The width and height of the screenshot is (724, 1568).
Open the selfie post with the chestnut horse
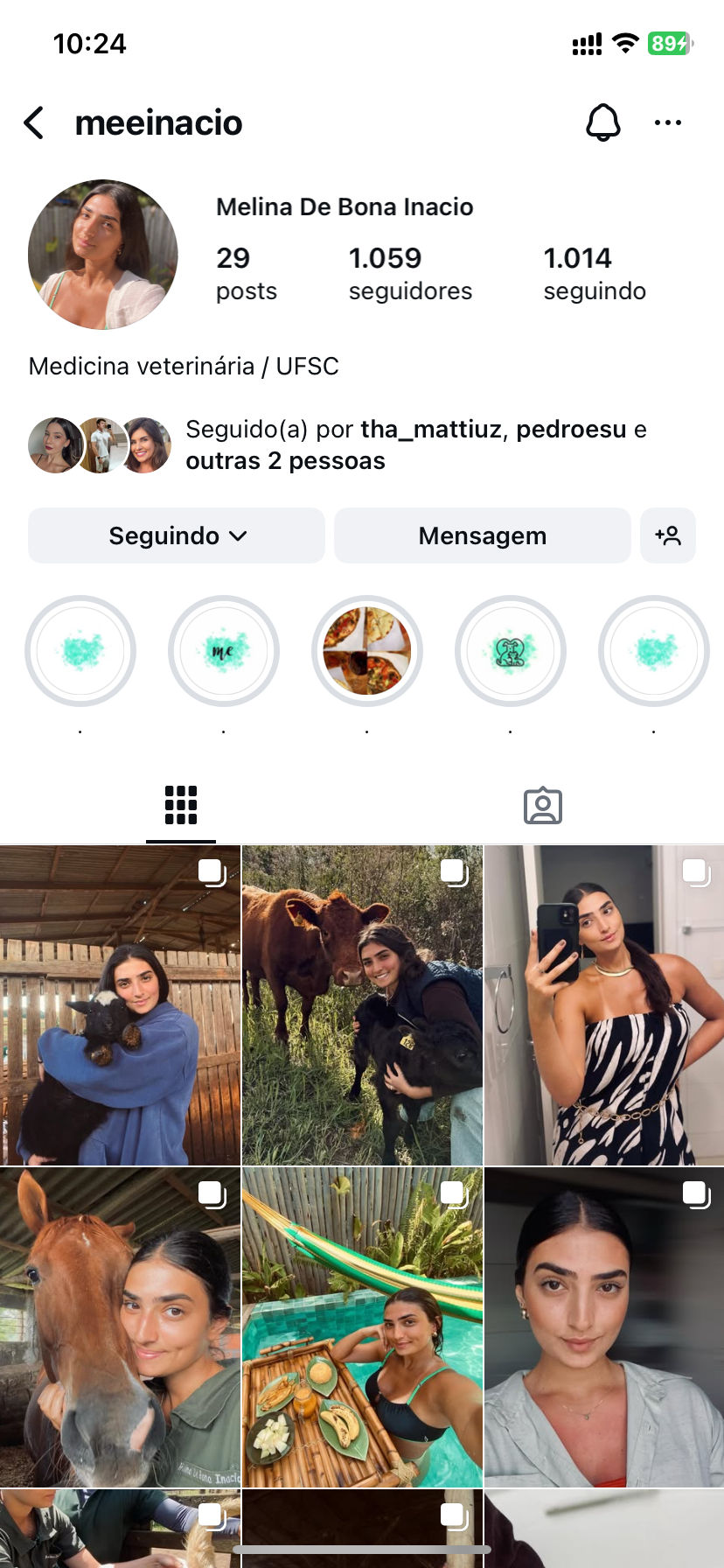pyautogui.click(x=120, y=1326)
